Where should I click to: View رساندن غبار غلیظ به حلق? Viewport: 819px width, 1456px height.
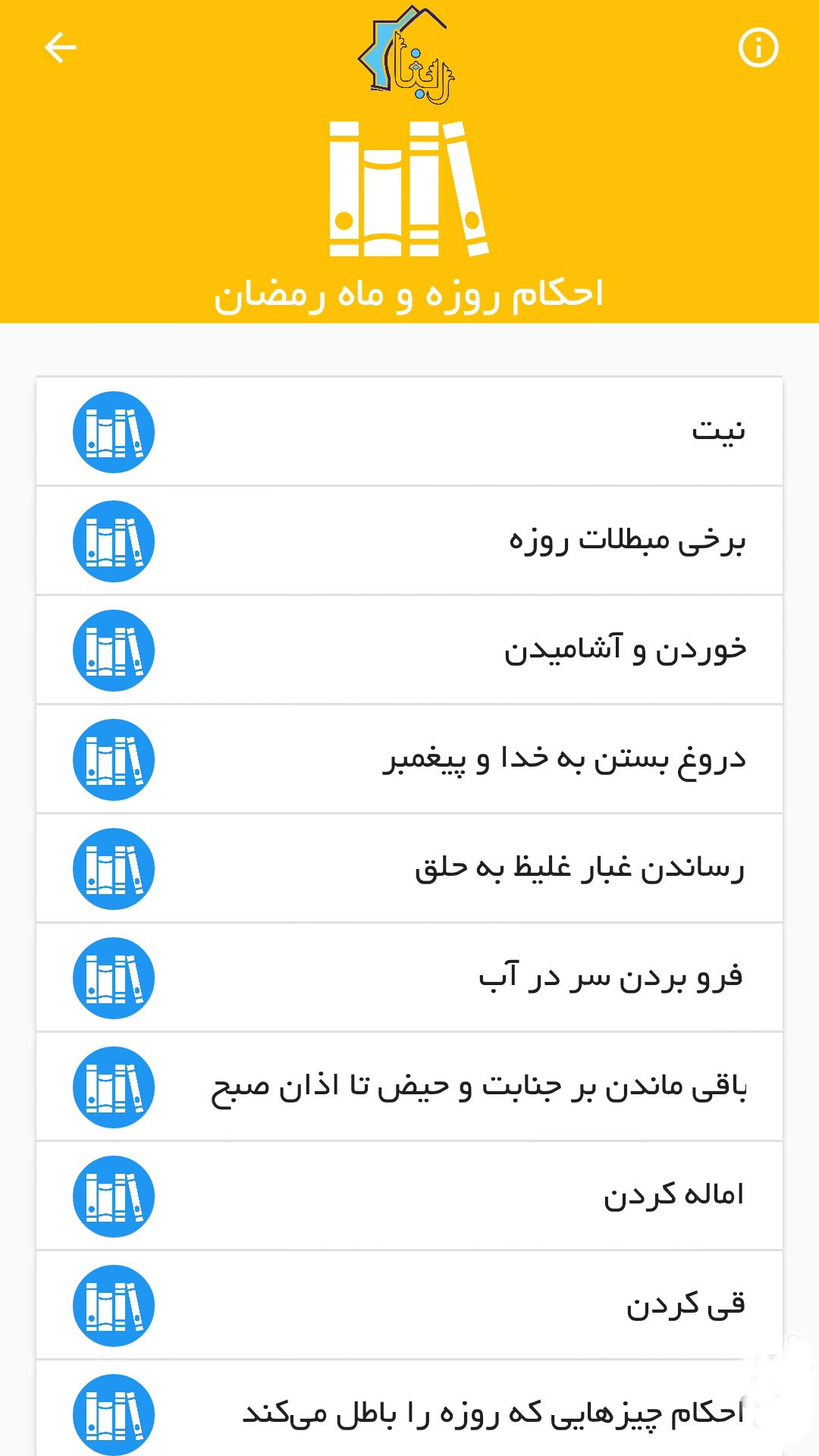point(409,868)
